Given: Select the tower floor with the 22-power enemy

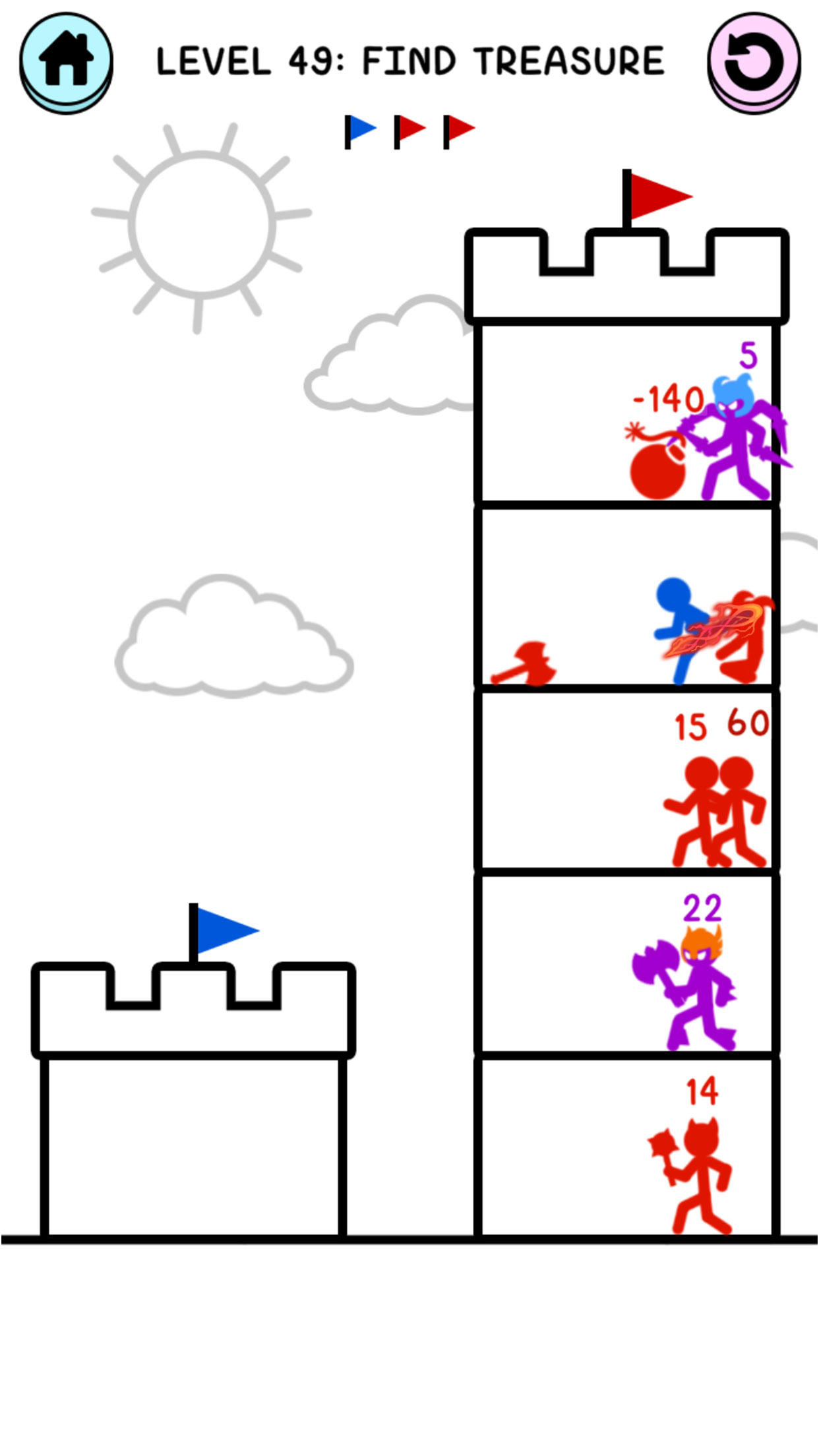Looking at the screenshot, I should click(625, 964).
